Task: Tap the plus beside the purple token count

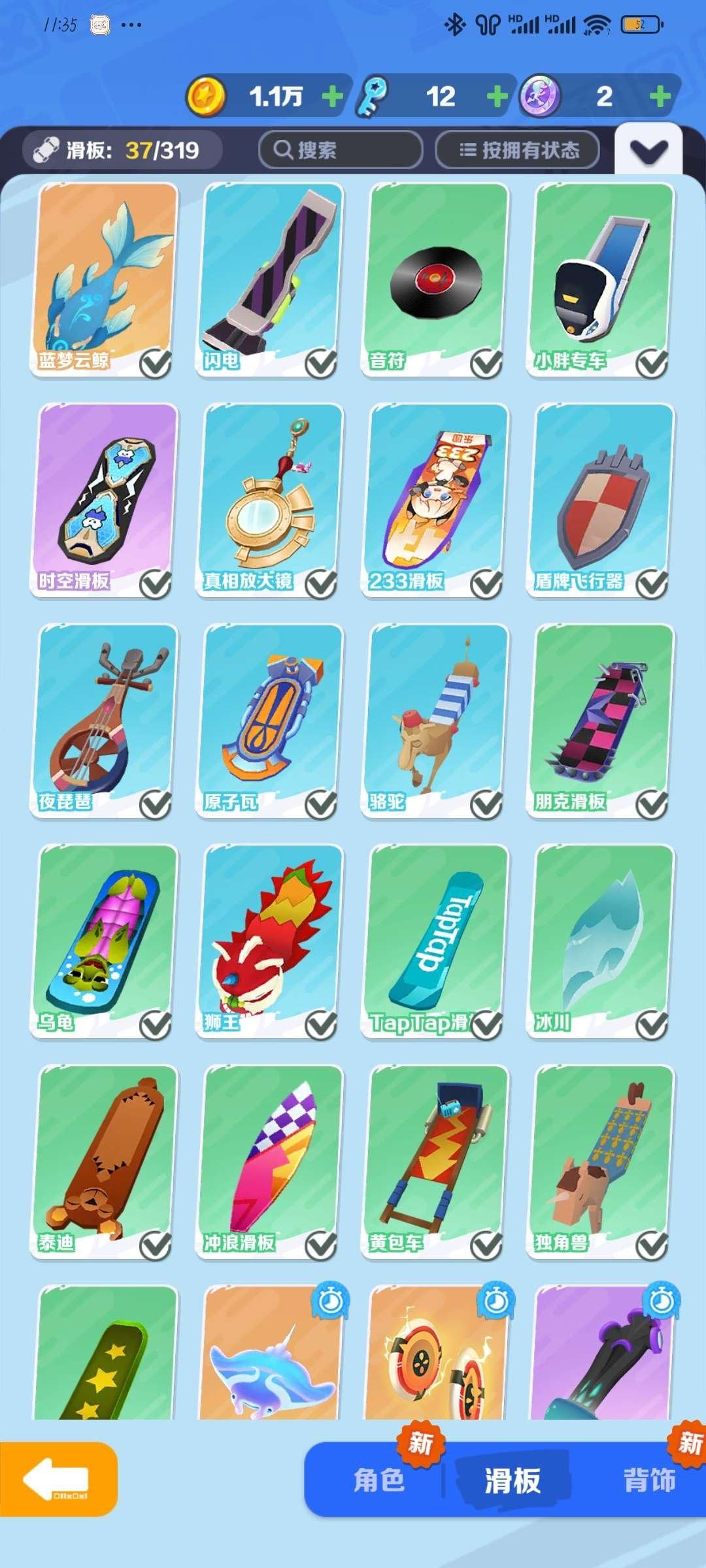Action: point(660,97)
